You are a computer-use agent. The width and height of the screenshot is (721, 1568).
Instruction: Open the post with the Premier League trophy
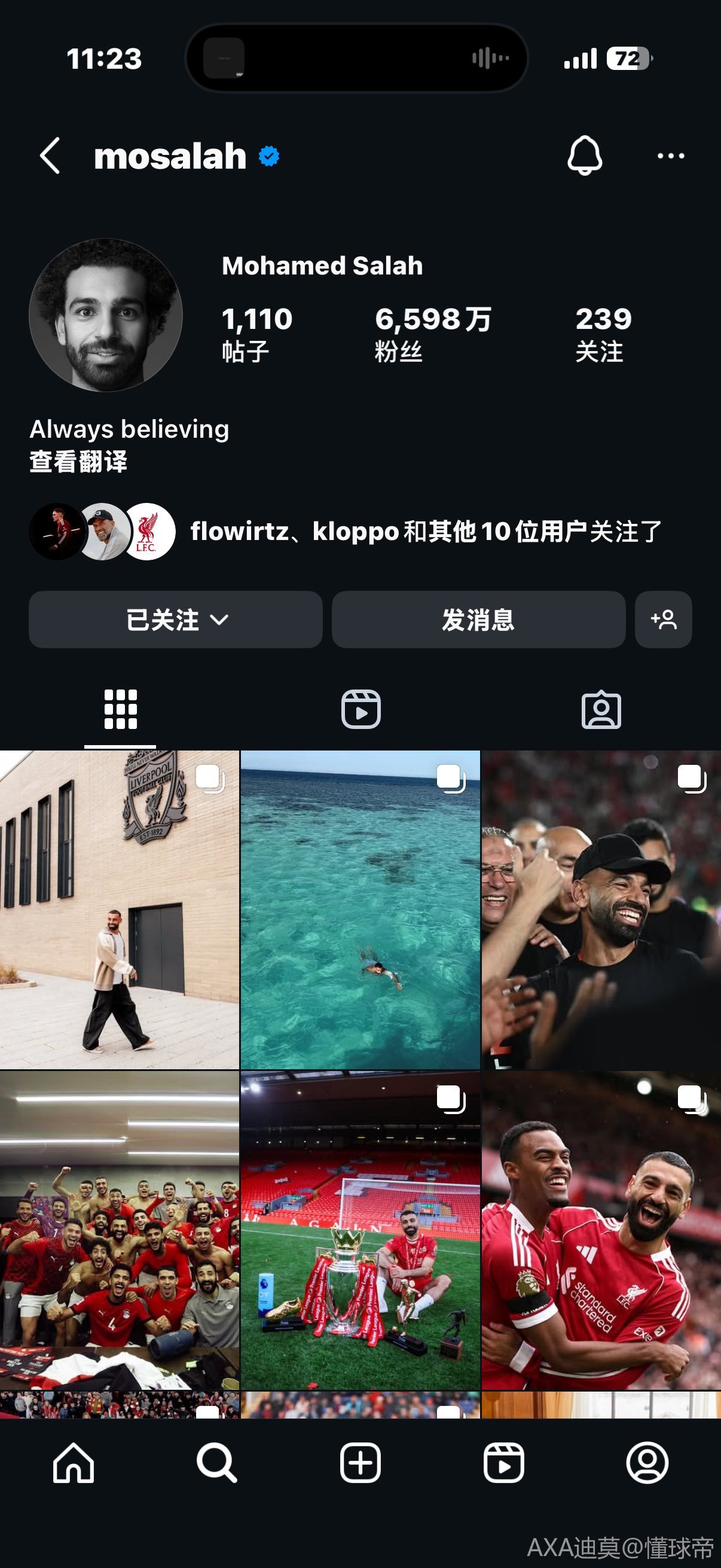360,1230
